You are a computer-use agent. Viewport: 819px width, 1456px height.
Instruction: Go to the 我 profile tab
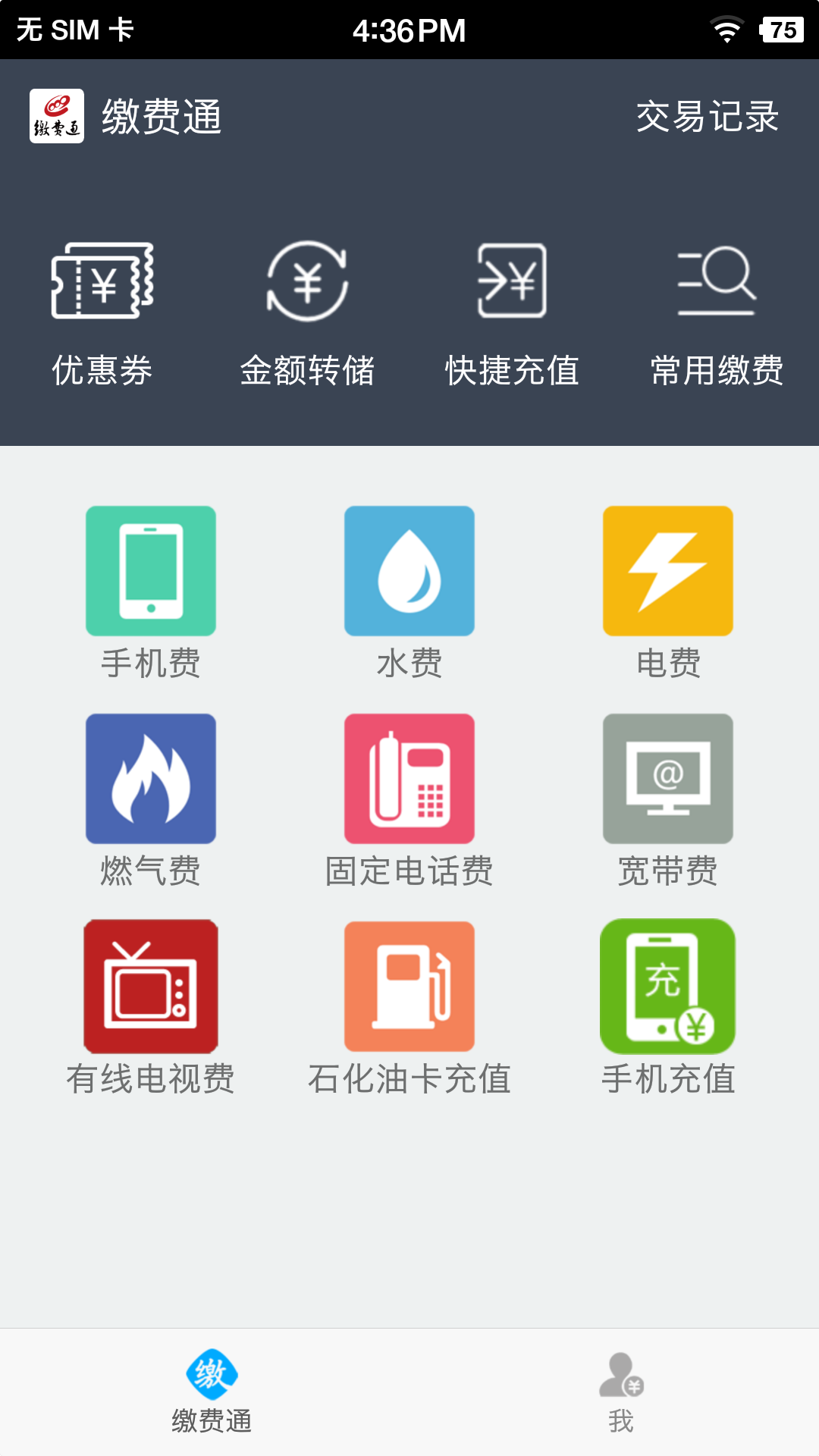click(621, 1392)
